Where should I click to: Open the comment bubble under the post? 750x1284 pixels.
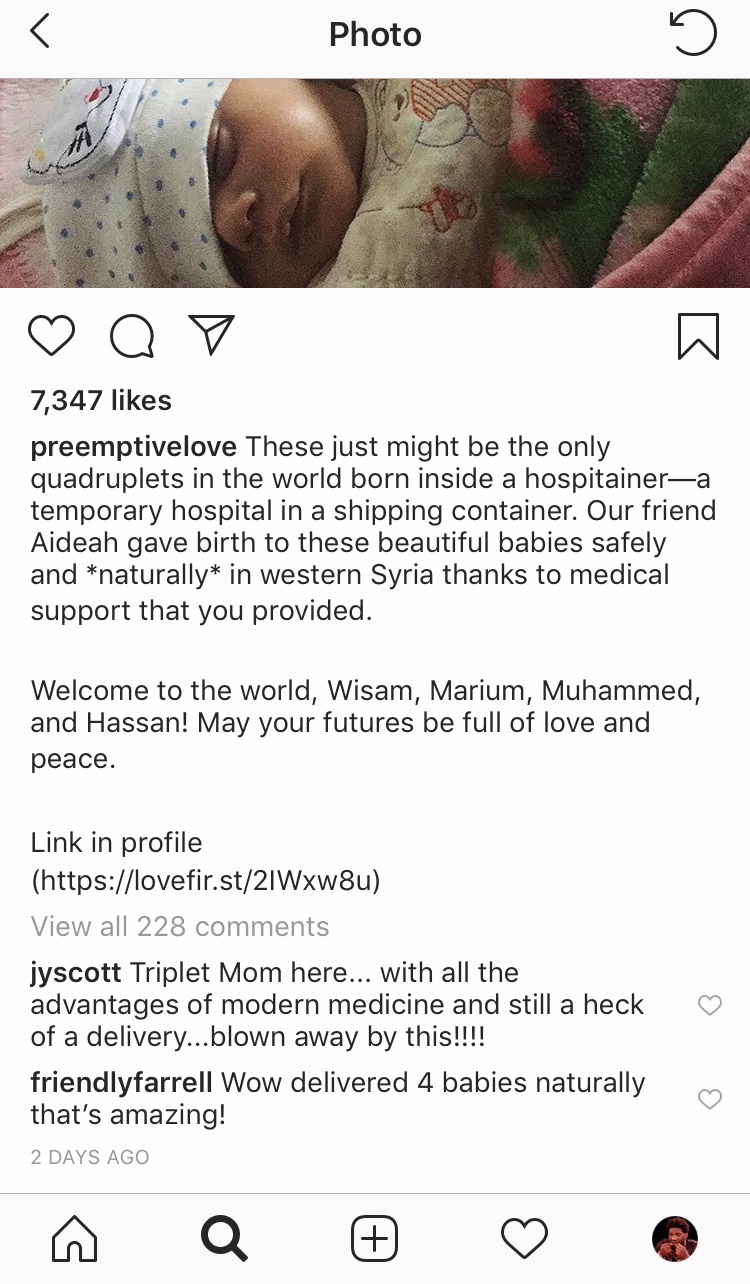(132, 337)
